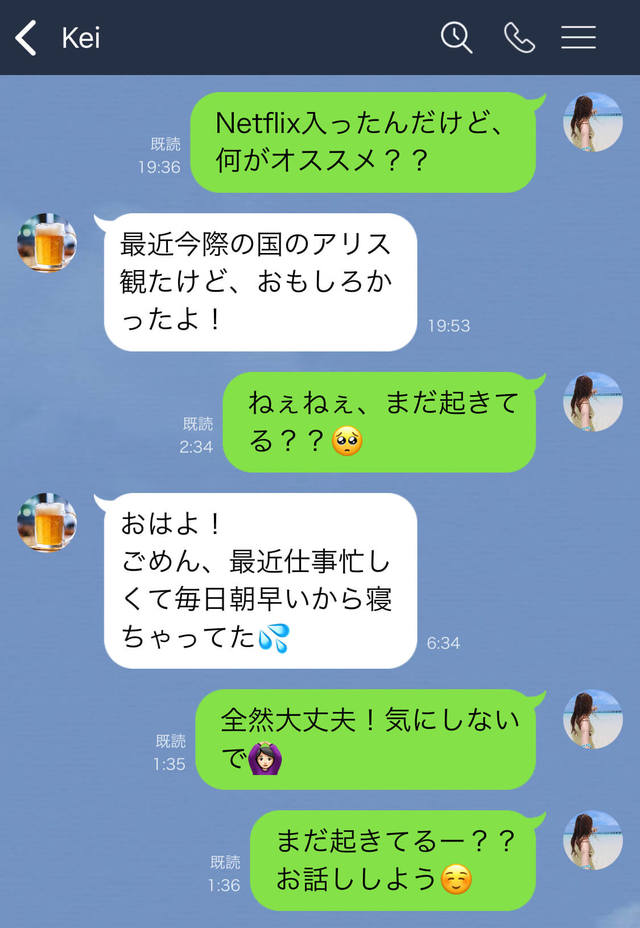Tap Kei's beer avatar next to the おはよ message
Viewport: 640px width, 928px height.
click(47, 522)
